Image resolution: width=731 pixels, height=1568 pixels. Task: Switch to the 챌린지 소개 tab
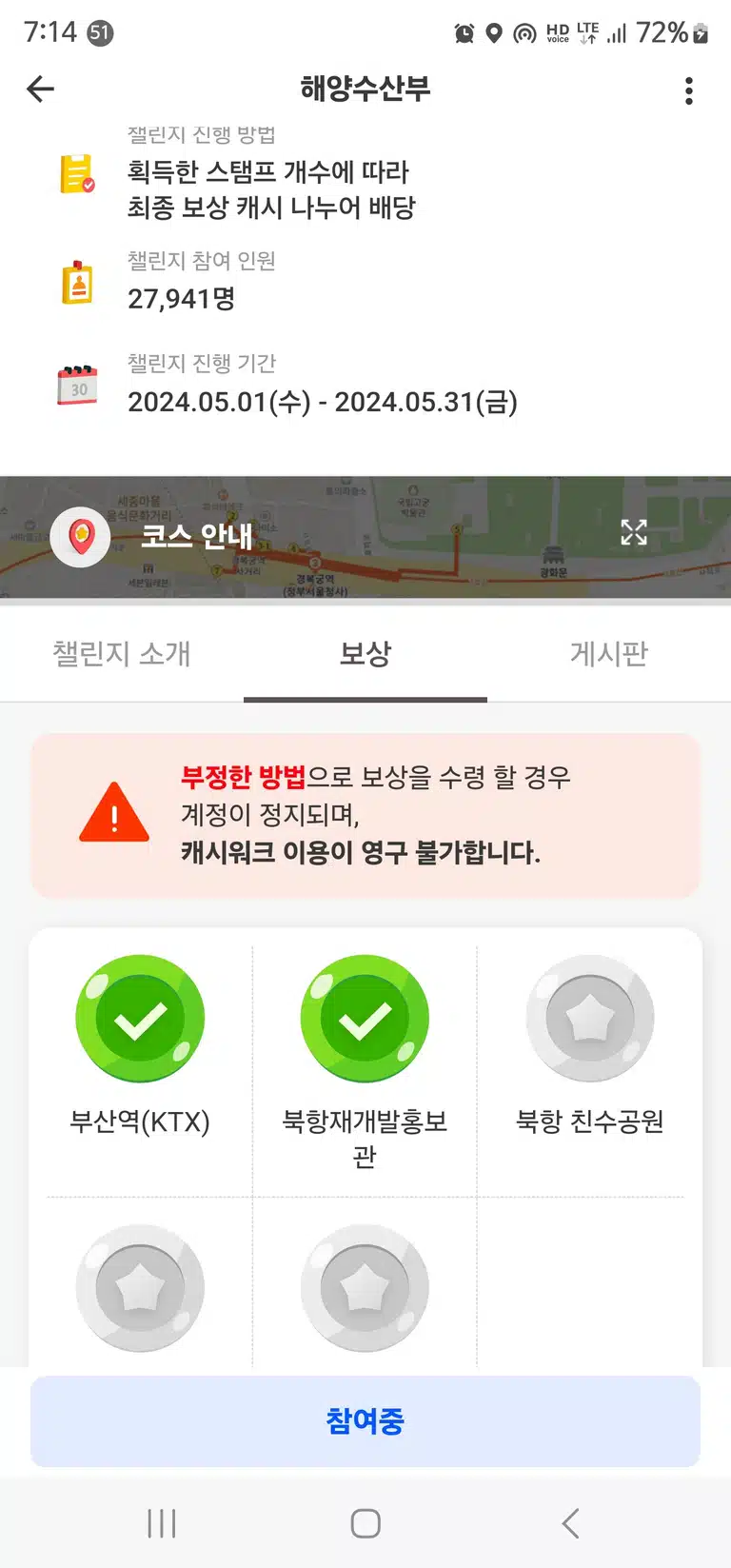point(122,654)
